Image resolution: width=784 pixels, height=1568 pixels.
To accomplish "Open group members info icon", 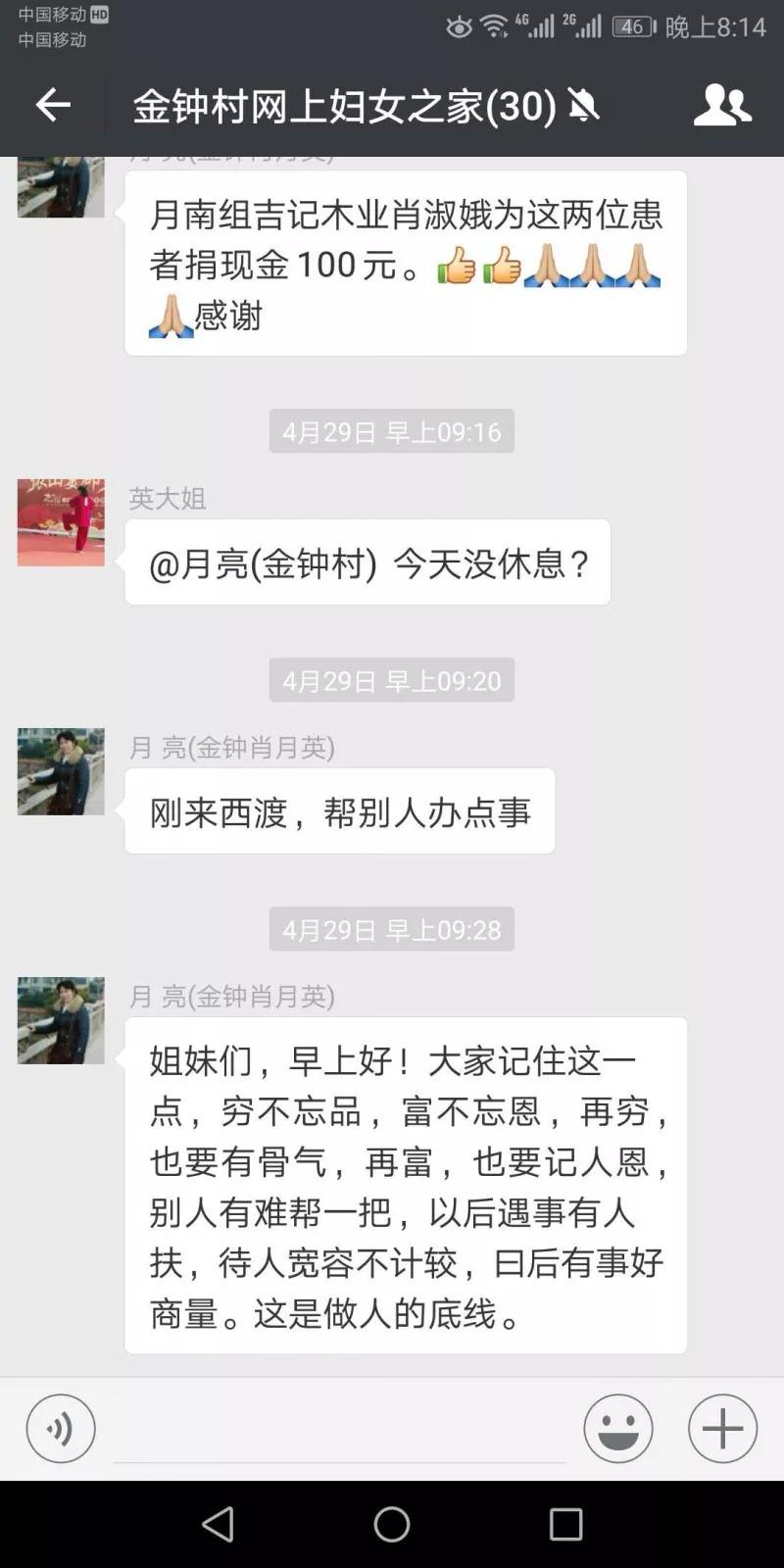I will [x=722, y=105].
